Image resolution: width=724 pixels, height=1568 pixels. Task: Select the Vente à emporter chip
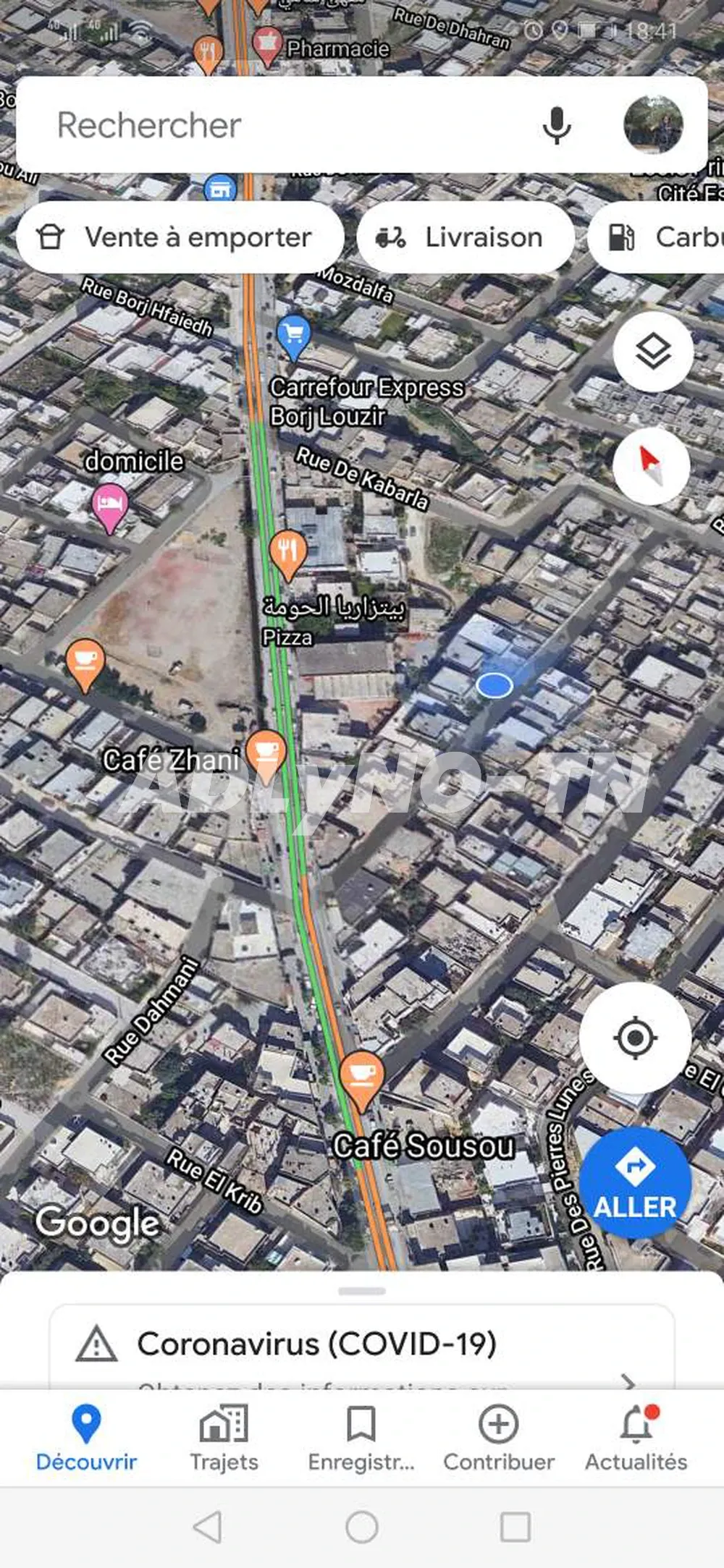click(180, 237)
